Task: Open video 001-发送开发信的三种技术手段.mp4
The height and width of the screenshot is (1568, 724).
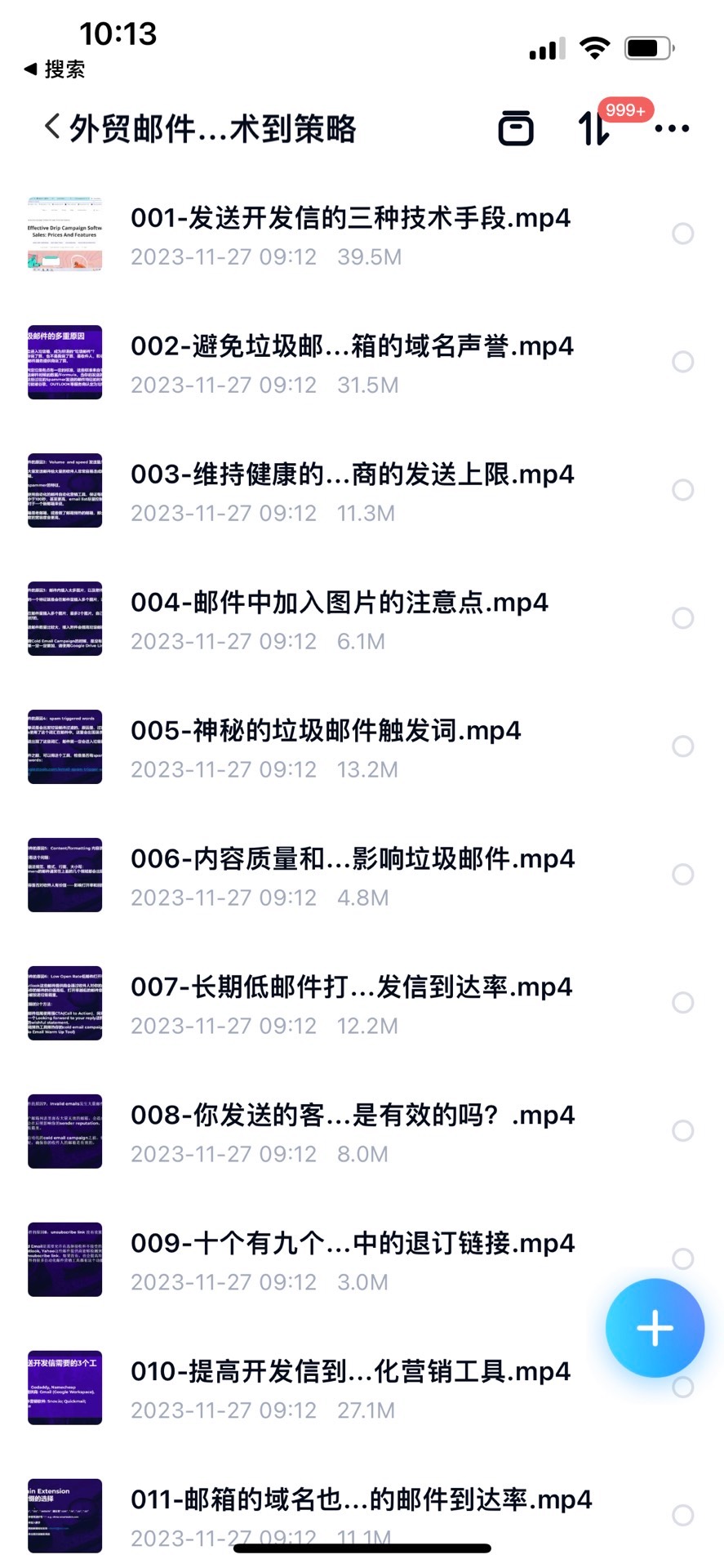Action: pyautogui.click(x=351, y=219)
